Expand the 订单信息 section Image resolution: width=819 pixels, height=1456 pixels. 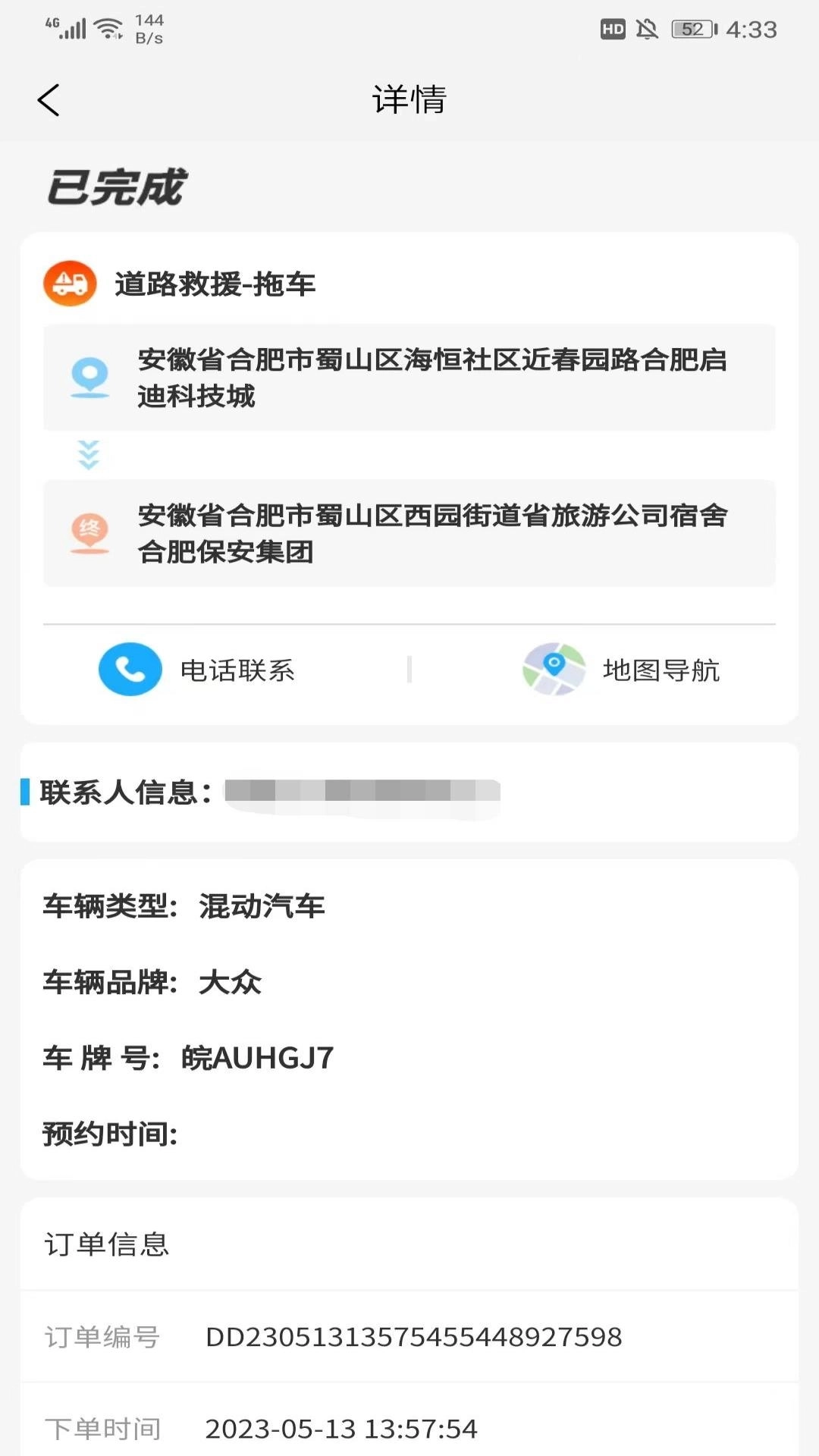coord(106,1244)
